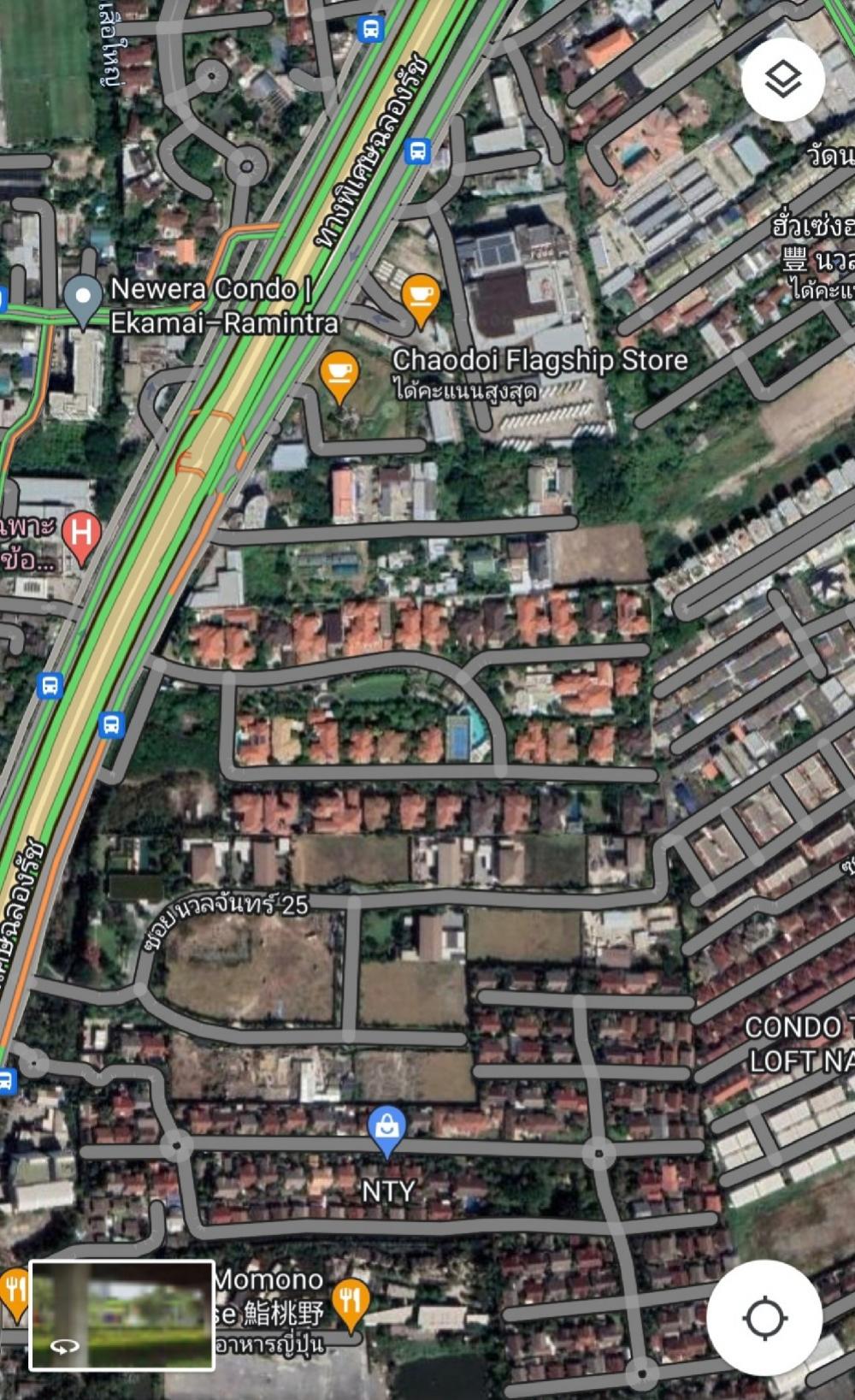The height and width of the screenshot is (1400, 855).
Task: Tap the red hospital H marker
Action: [x=81, y=539]
